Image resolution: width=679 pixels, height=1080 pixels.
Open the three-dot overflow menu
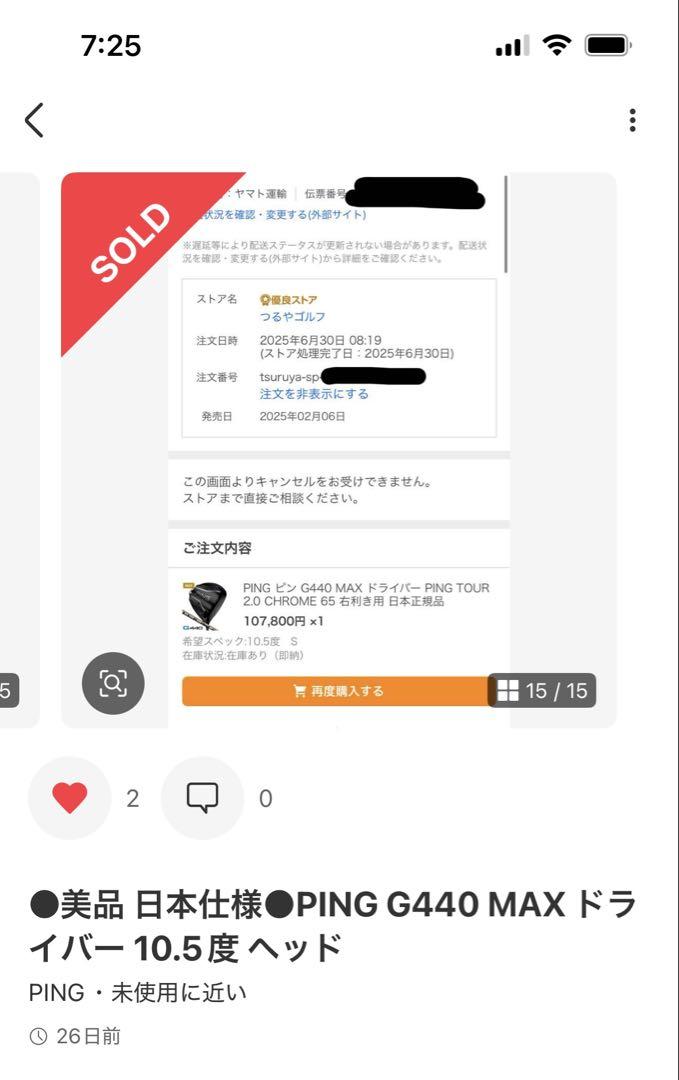click(632, 121)
